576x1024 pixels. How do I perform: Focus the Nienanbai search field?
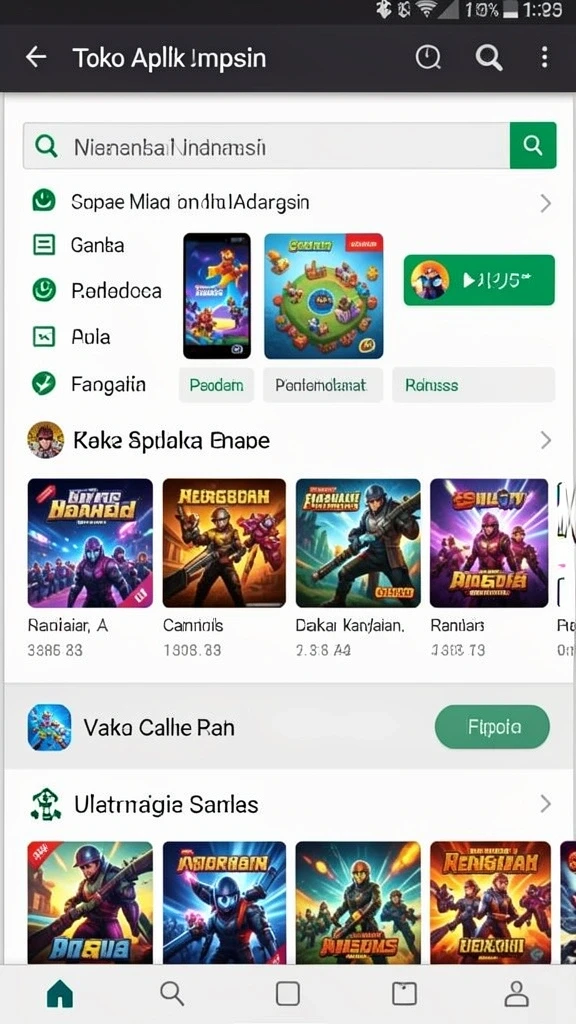click(266, 146)
